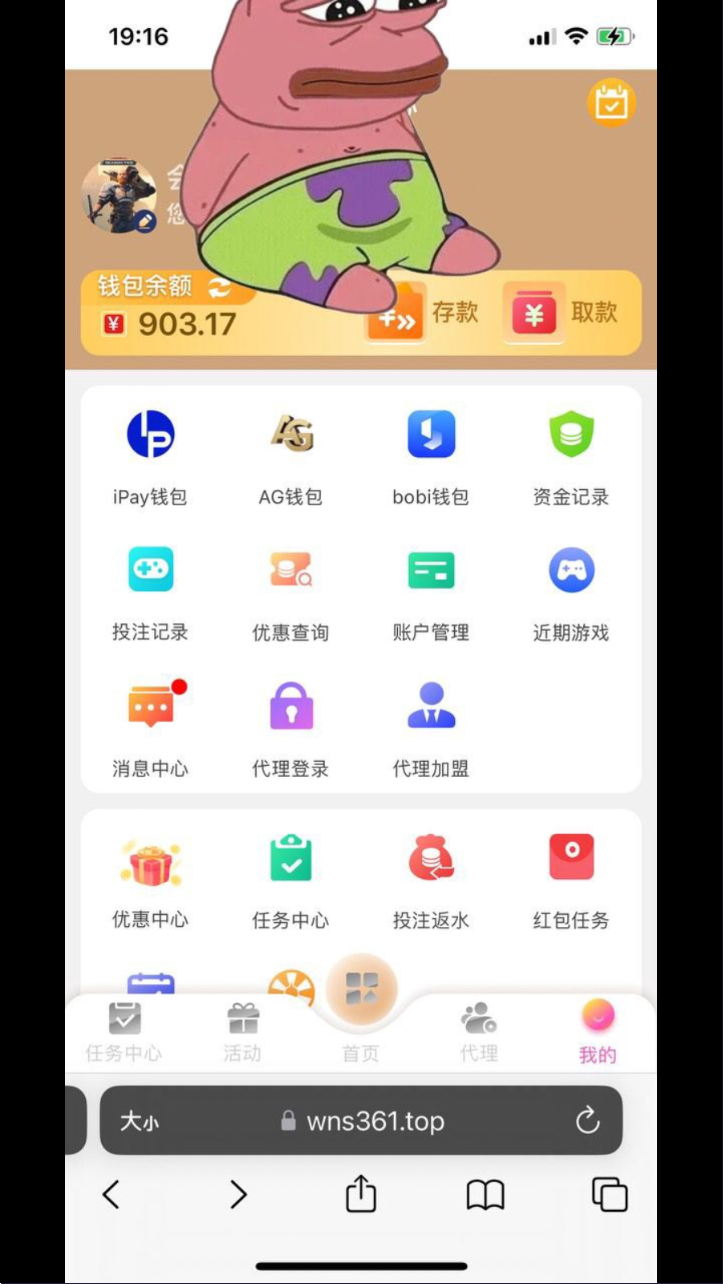
Task: Open 消息中心 messages
Action: pos(150,730)
